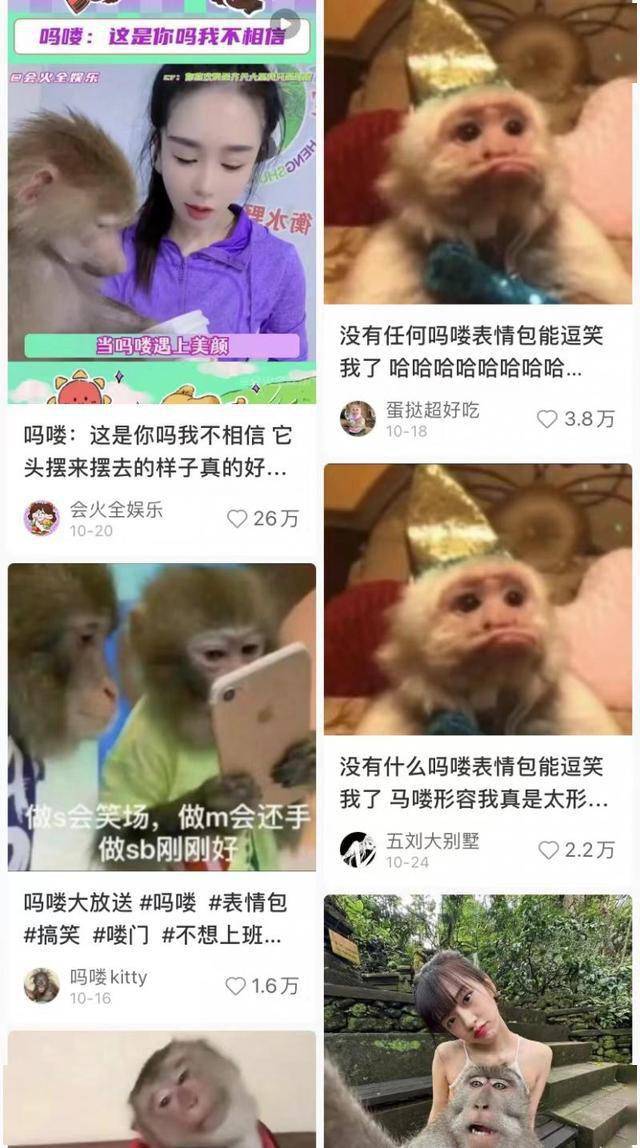This screenshot has height=1148, width=640.
Task: Like the post by 吗喽kitty
Action: click(236, 986)
